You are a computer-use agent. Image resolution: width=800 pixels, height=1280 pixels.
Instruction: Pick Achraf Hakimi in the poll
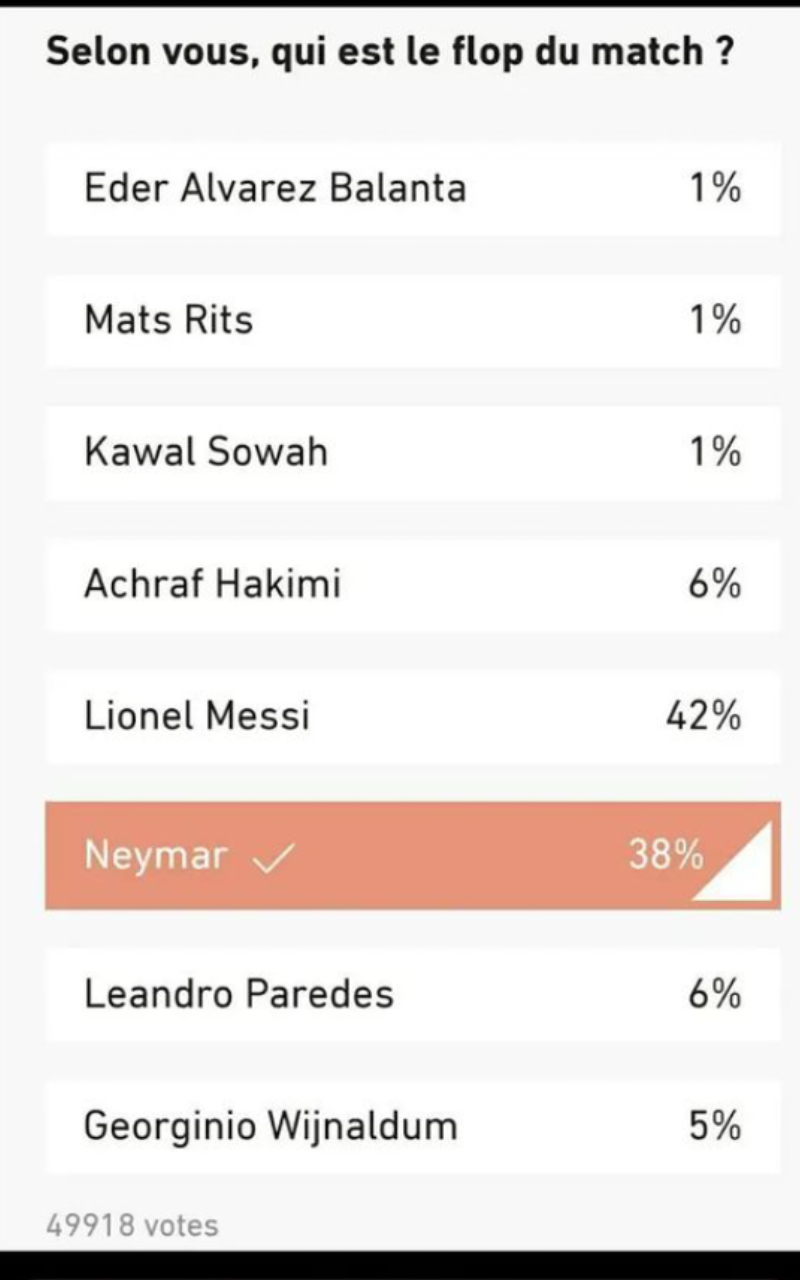pos(413,585)
